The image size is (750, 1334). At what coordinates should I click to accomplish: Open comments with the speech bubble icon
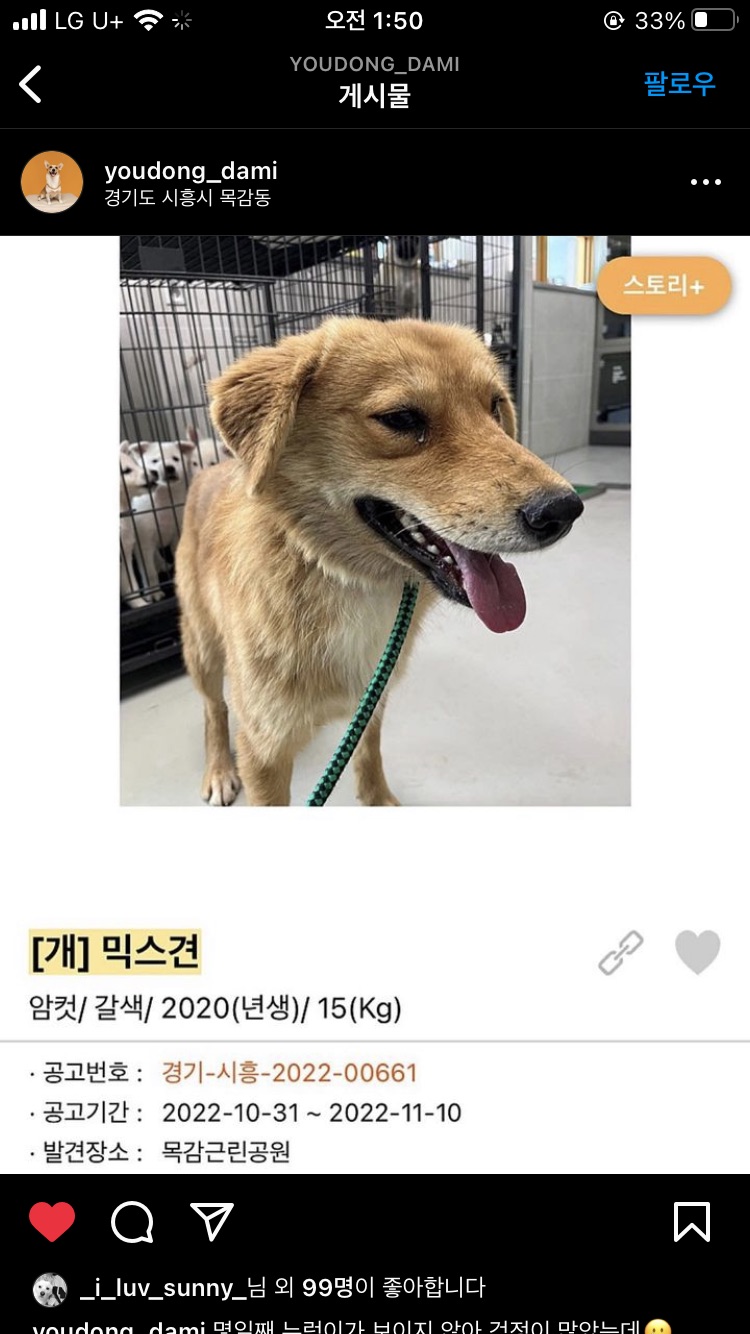(132, 1221)
